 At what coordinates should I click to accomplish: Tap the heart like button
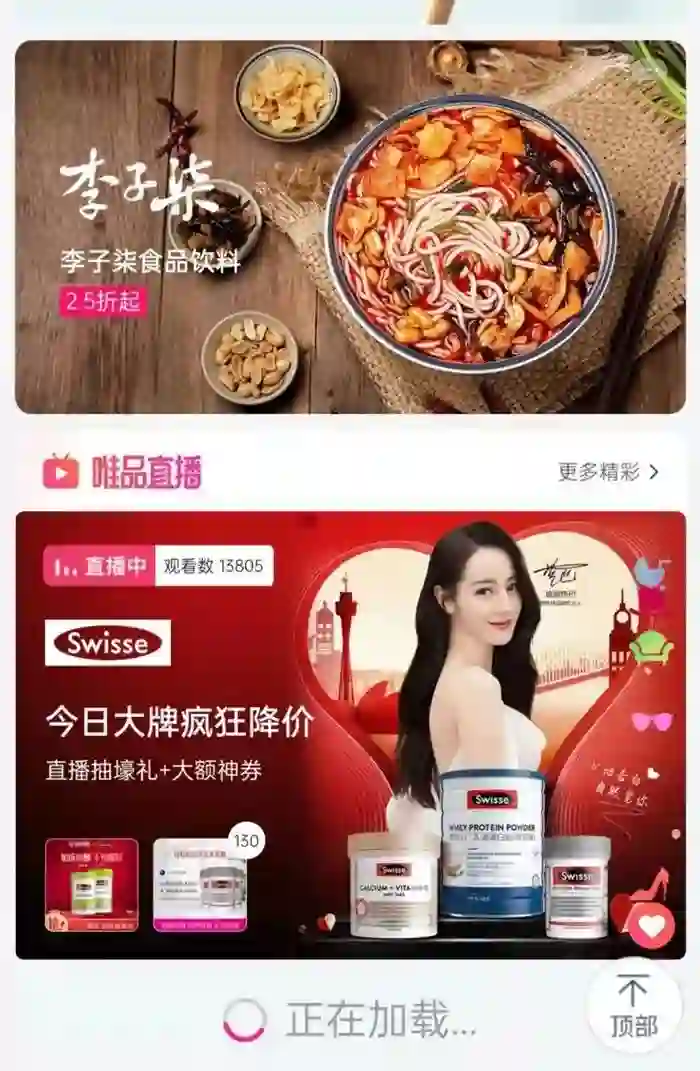click(x=651, y=927)
